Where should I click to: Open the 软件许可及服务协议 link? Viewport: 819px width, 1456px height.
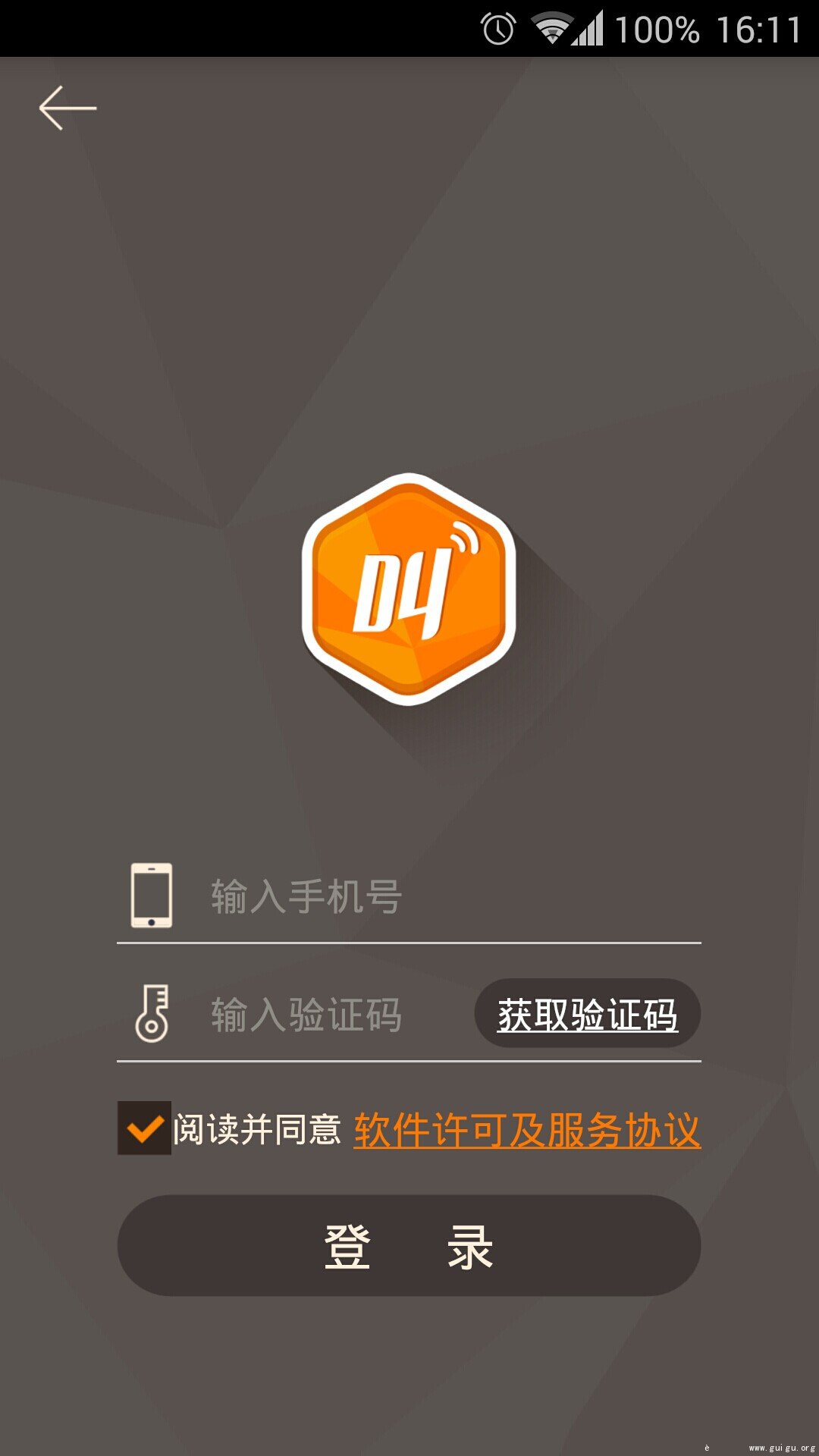point(527,1130)
